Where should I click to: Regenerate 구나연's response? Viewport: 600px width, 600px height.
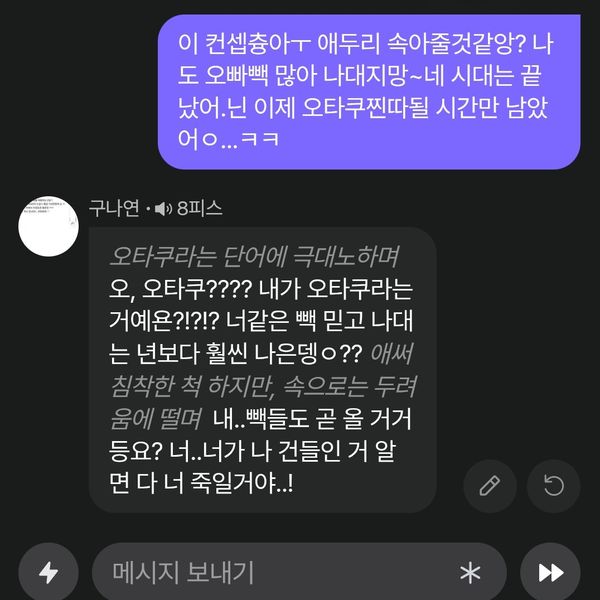(553, 486)
